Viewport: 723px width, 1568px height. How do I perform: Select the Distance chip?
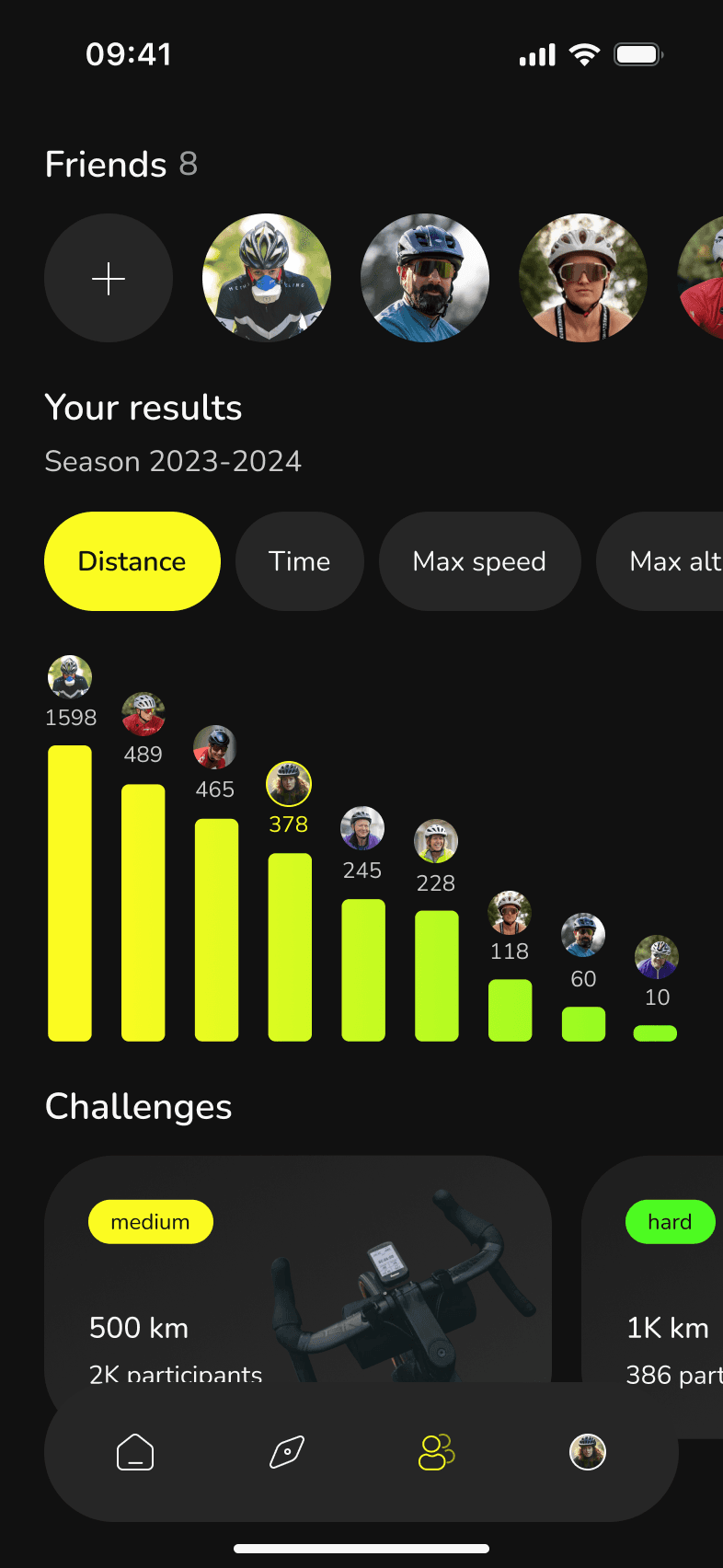132,561
